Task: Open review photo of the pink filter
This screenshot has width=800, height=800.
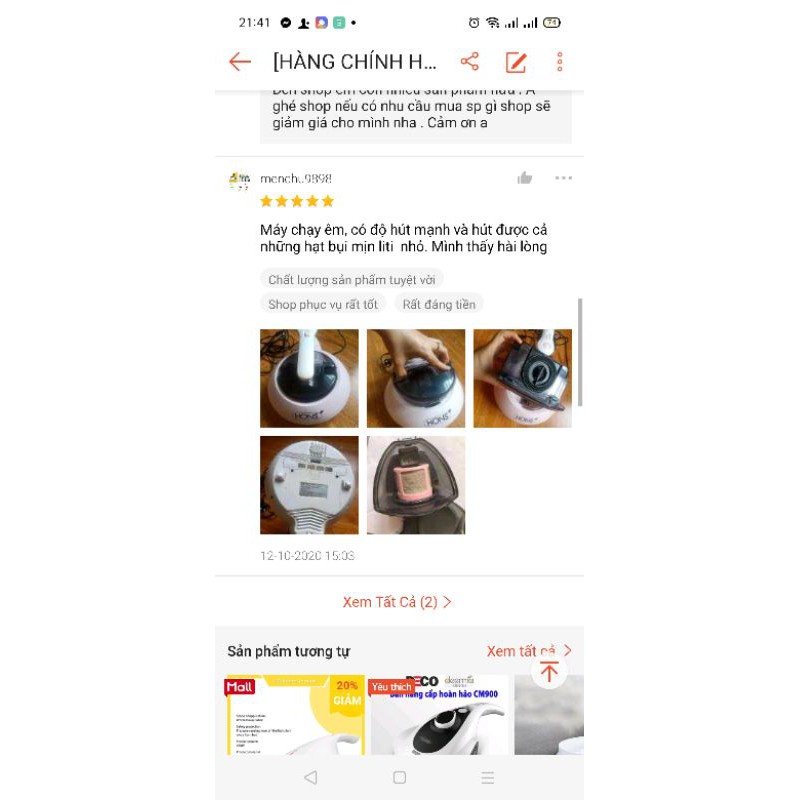Action: coord(416,485)
